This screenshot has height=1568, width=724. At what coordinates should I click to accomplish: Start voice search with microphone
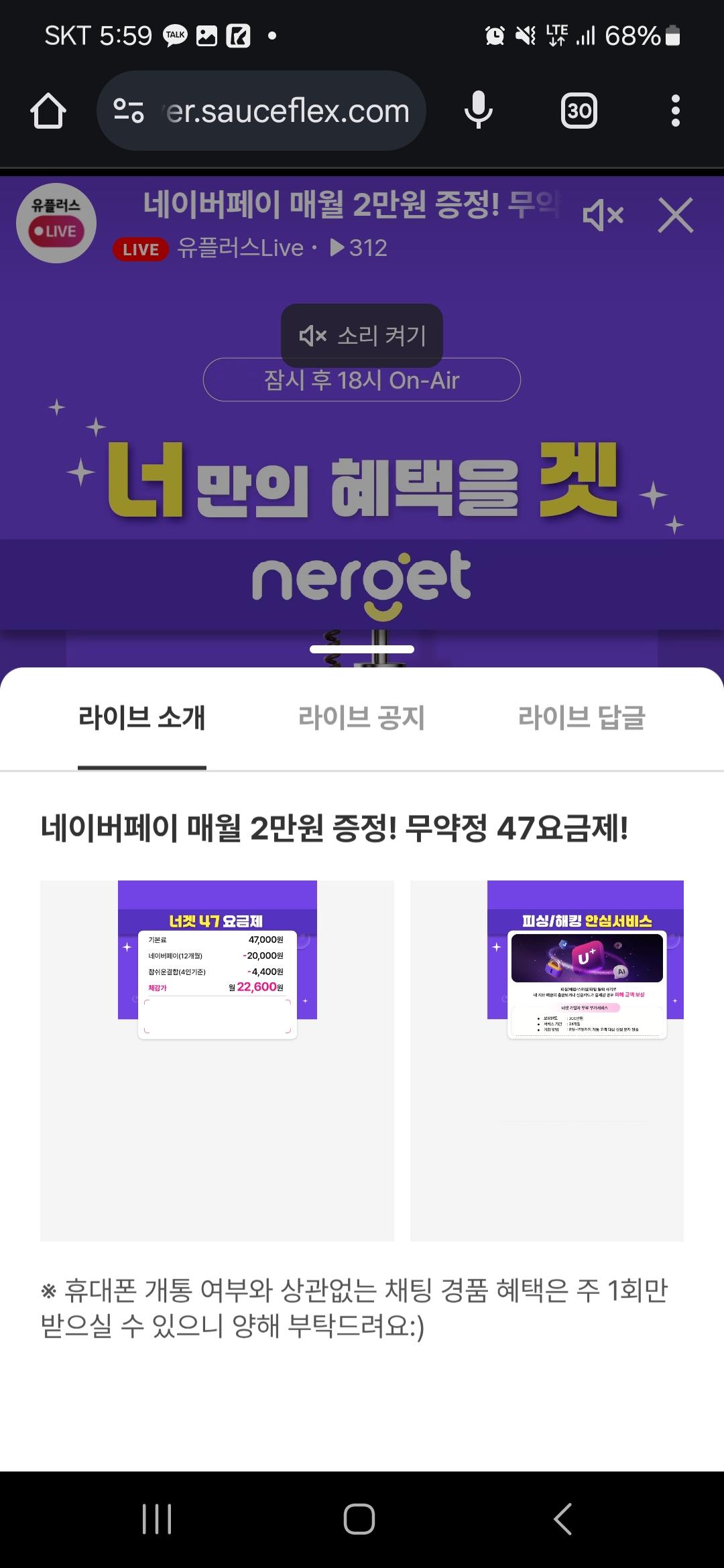tap(479, 111)
